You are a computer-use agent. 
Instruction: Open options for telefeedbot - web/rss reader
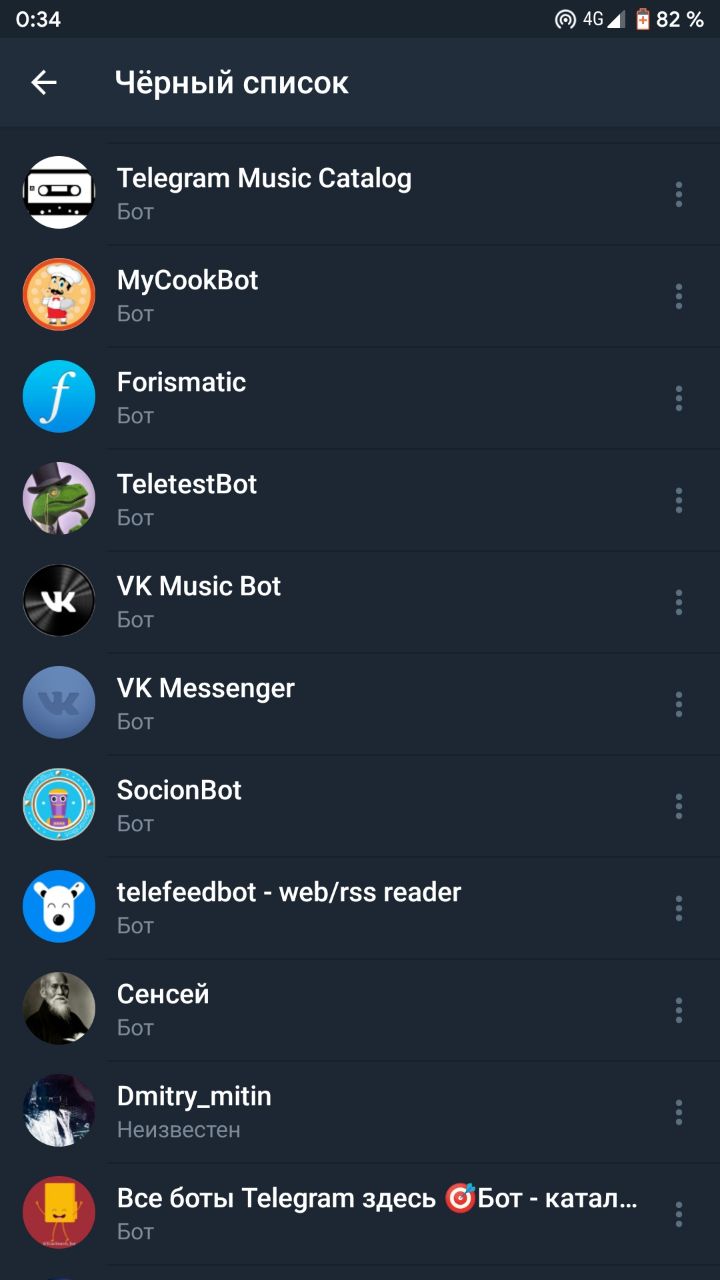(x=678, y=908)
